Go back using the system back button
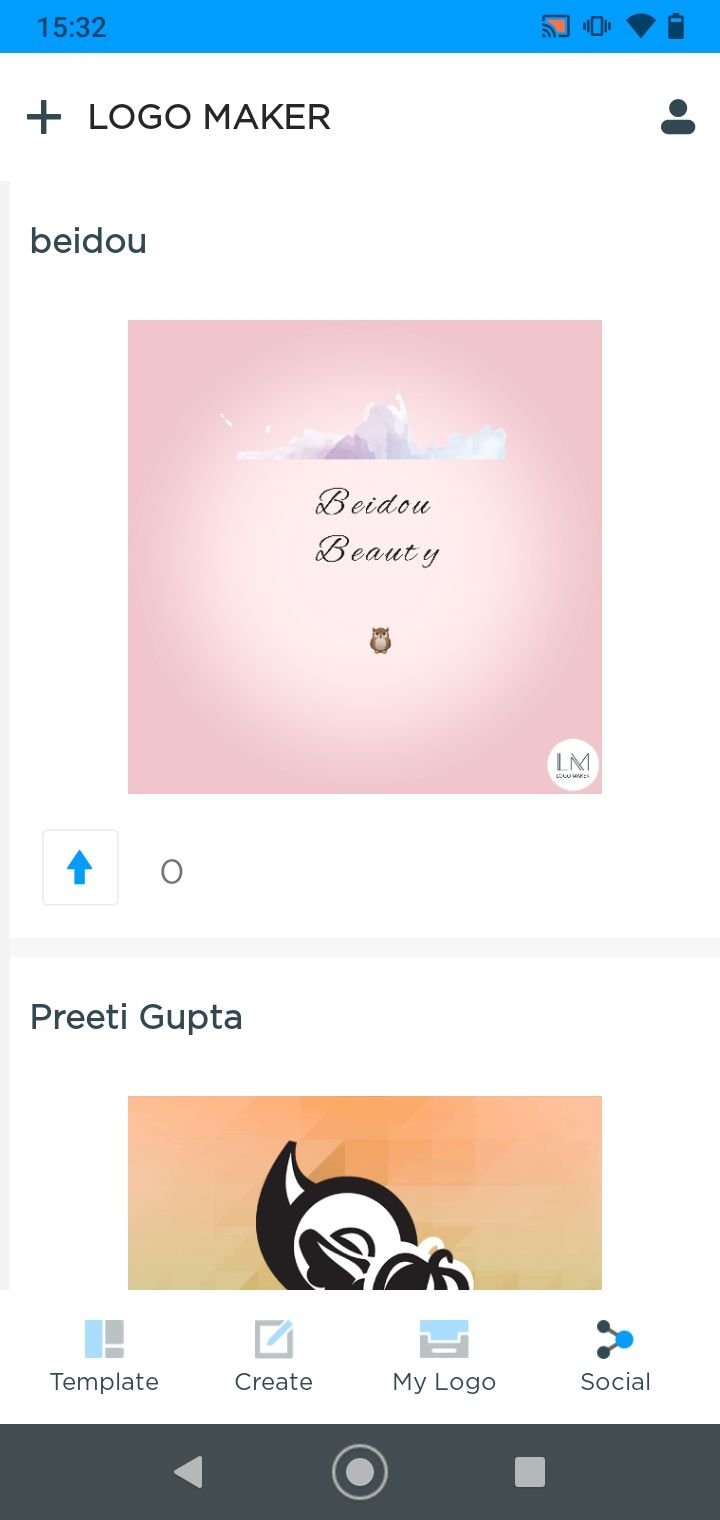The width and height of the screenshot is (720, 1520). [188, 1472]
